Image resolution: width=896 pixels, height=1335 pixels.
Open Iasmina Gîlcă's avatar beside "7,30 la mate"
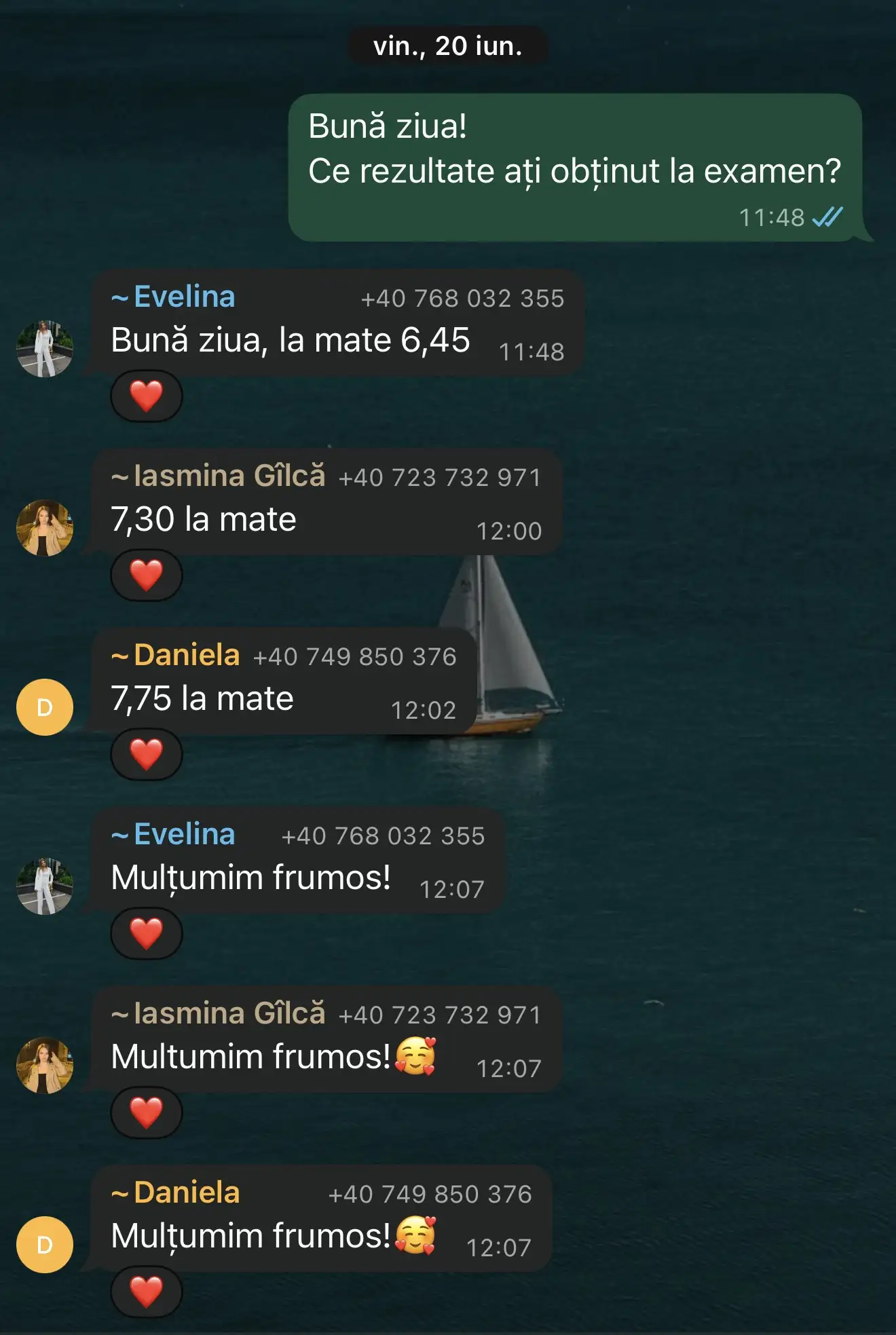[x=45, y=528]
